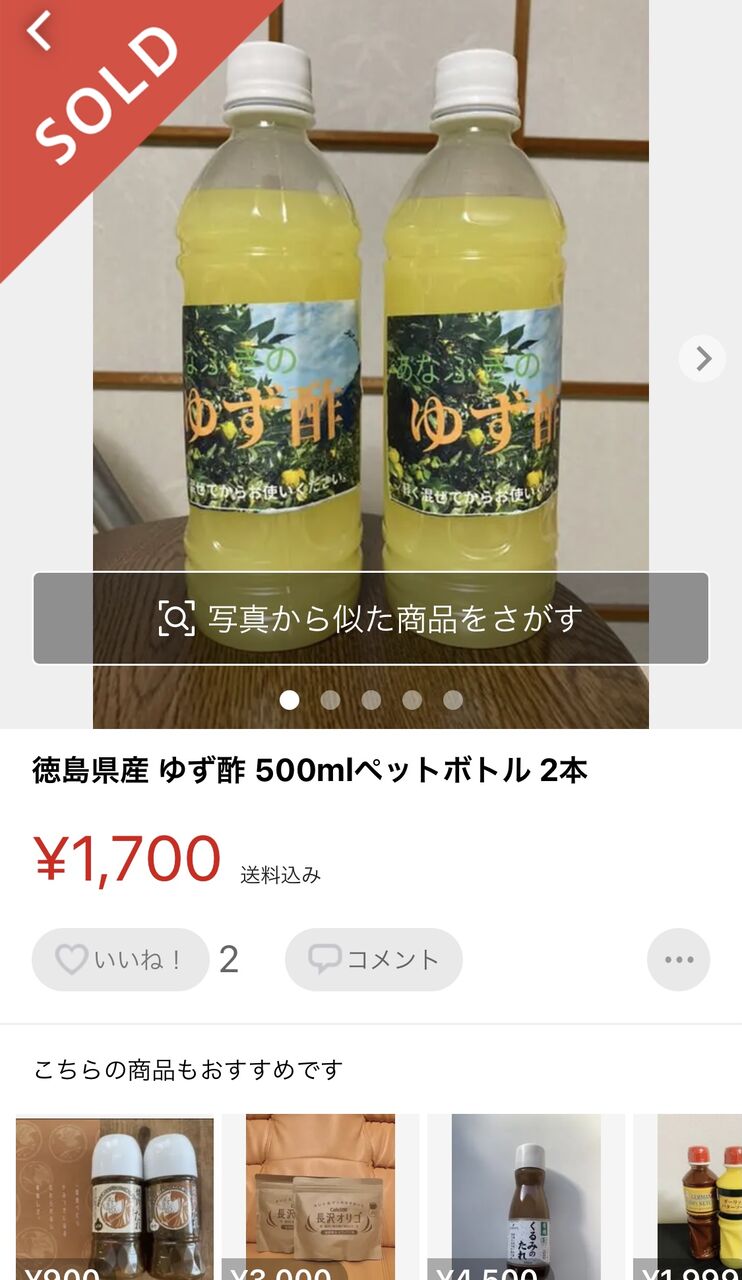The width and height of the screenshot is (742, 1280).
Task: Jump to the second photo indicator dot
Action: point(330,700)
